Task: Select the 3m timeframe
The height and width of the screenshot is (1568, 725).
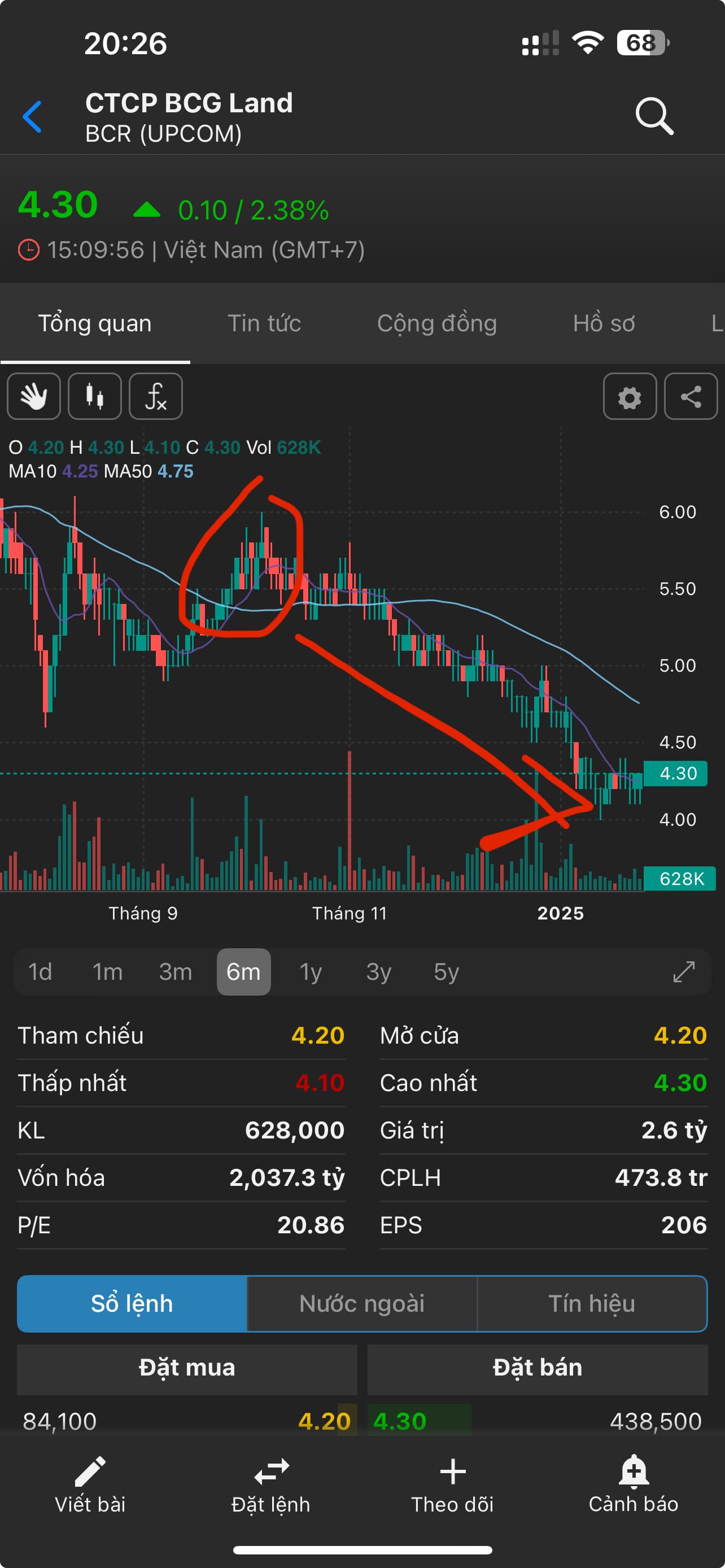Action: pyautogui.click(x=175, y=971)
